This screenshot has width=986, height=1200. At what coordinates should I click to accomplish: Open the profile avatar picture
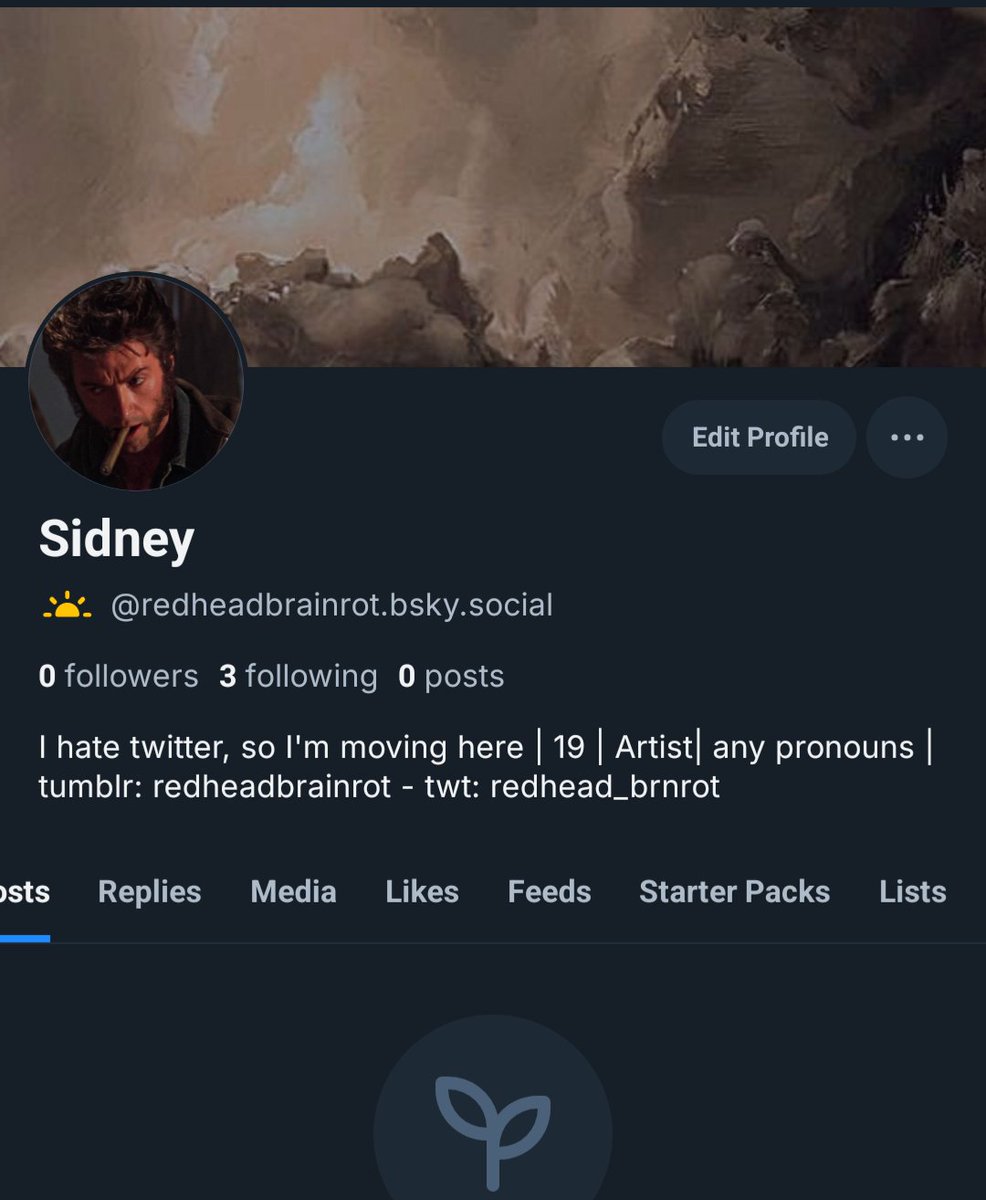tap(136, 381)
